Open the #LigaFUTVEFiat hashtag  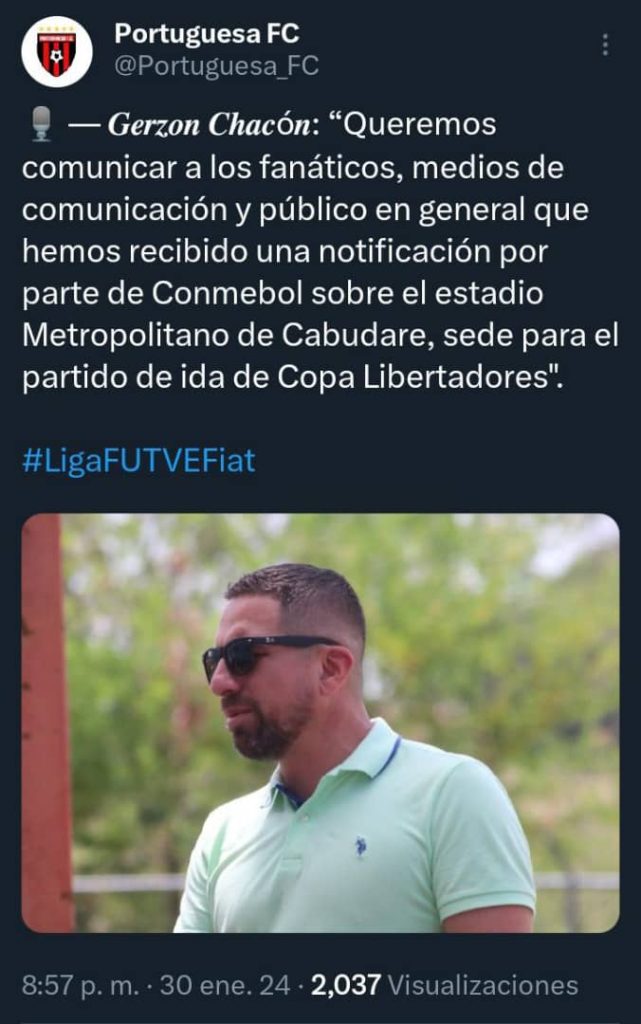[x=139, y=461]
